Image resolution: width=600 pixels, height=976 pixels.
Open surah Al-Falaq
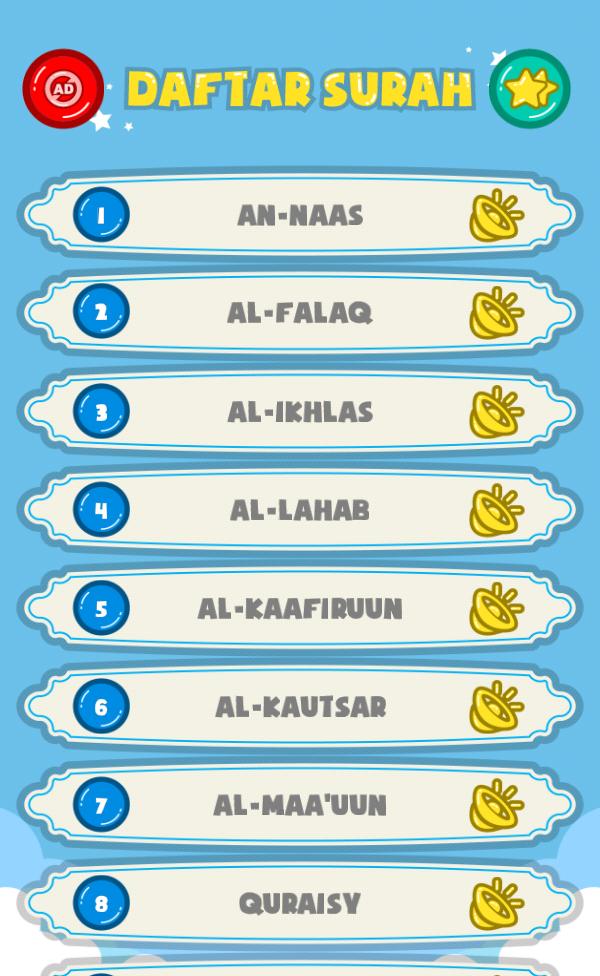pyautogui.click(x=300, y=313)
